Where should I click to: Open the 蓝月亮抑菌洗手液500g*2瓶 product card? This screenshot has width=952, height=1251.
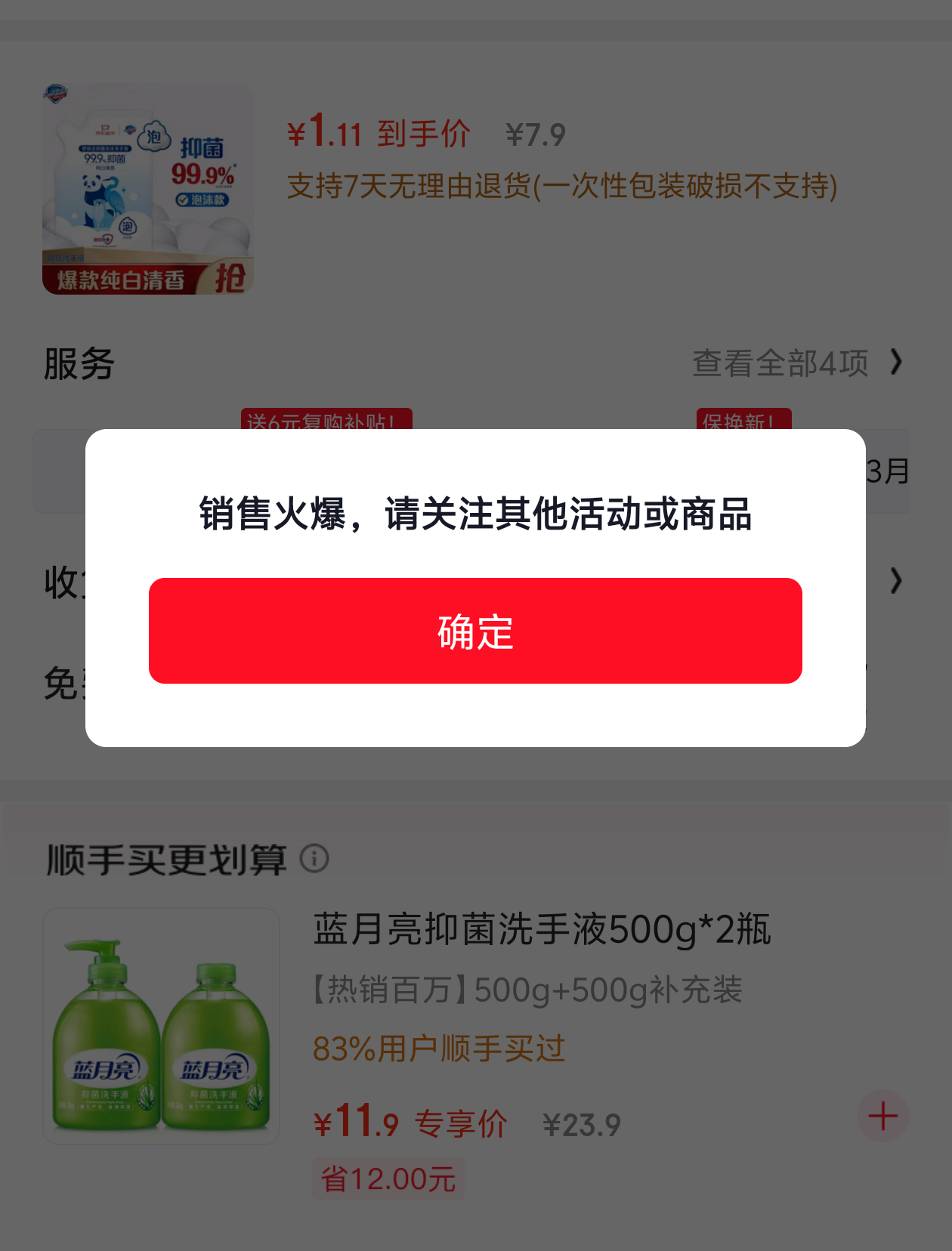[541, 930]
